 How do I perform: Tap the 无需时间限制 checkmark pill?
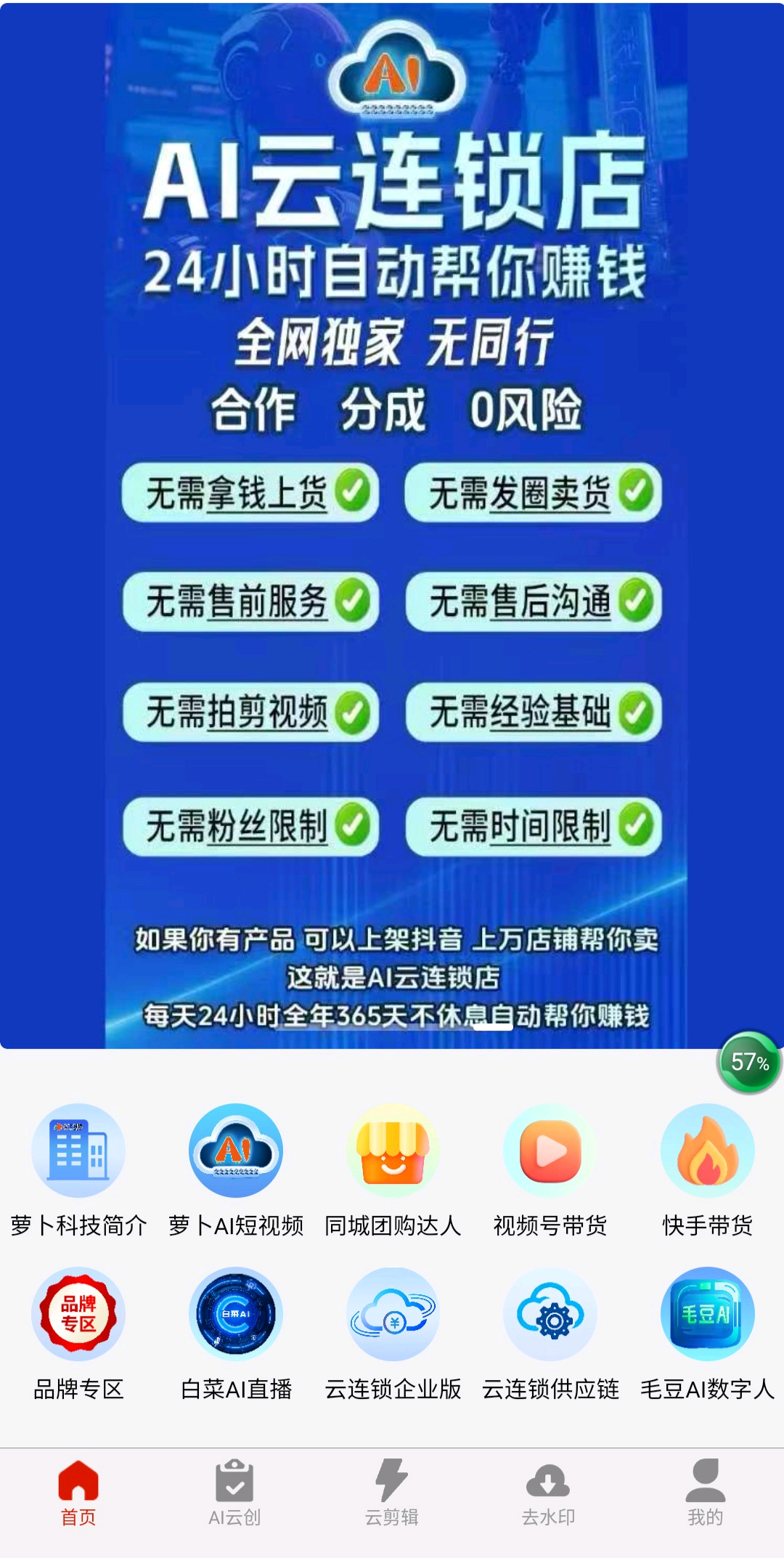tap(534, 828)
